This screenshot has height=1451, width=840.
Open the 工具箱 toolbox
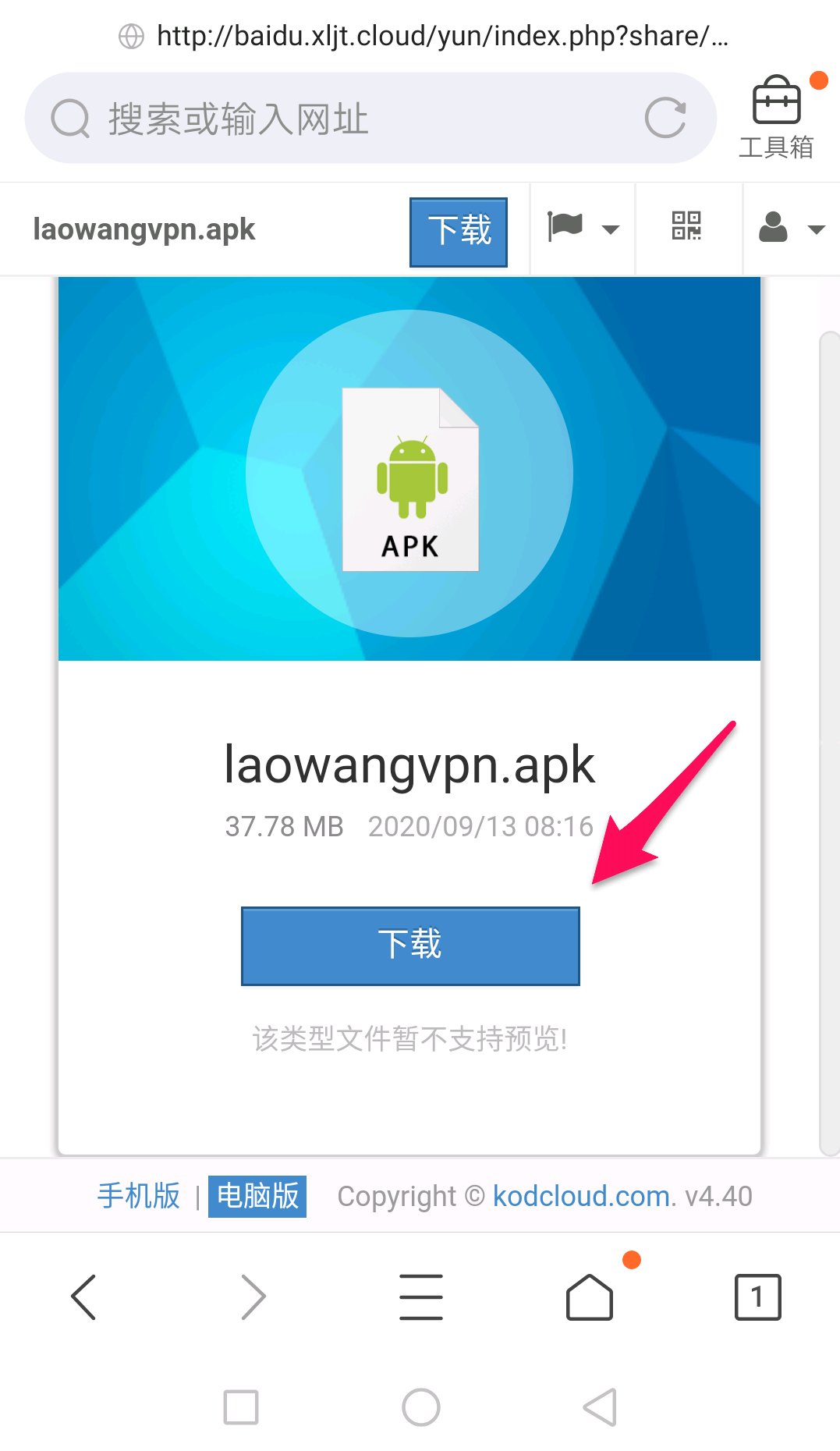pyautogui.click(x=777, y=117)
